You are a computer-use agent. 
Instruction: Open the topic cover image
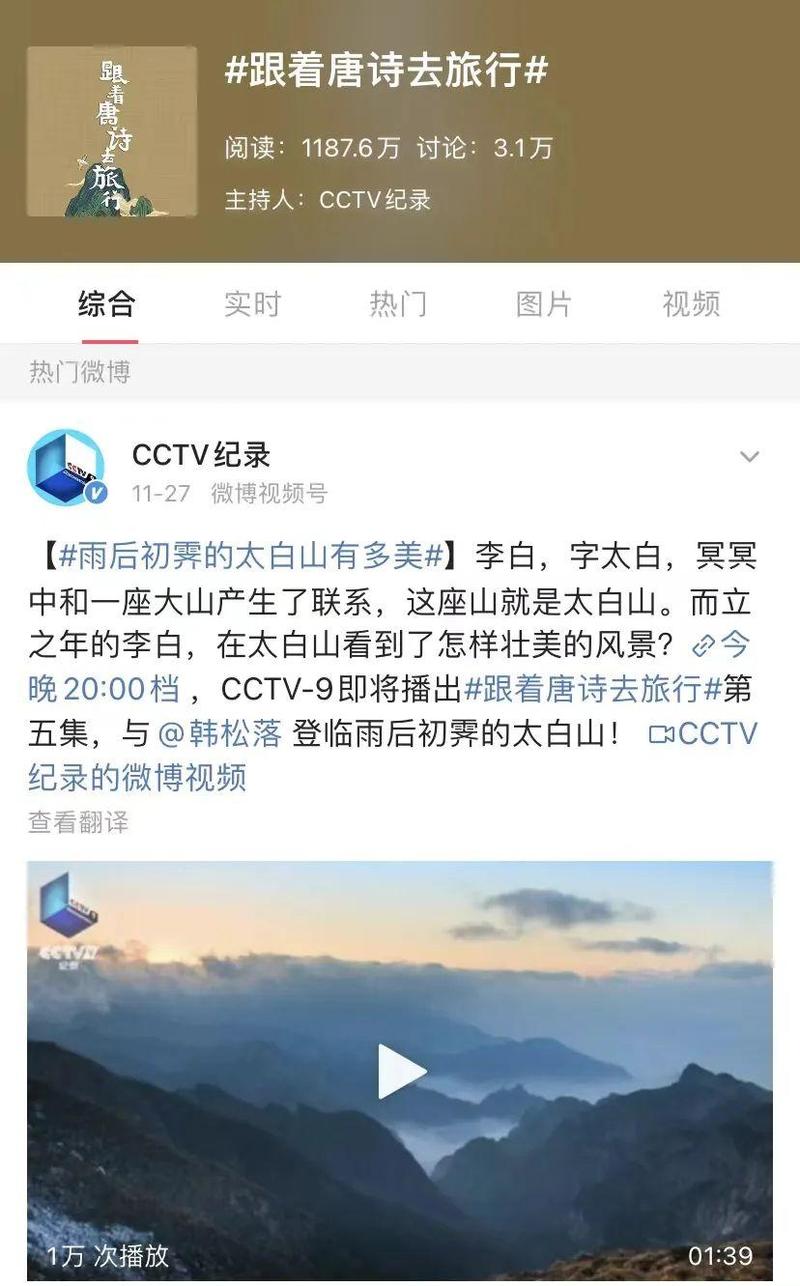(111, 131)
